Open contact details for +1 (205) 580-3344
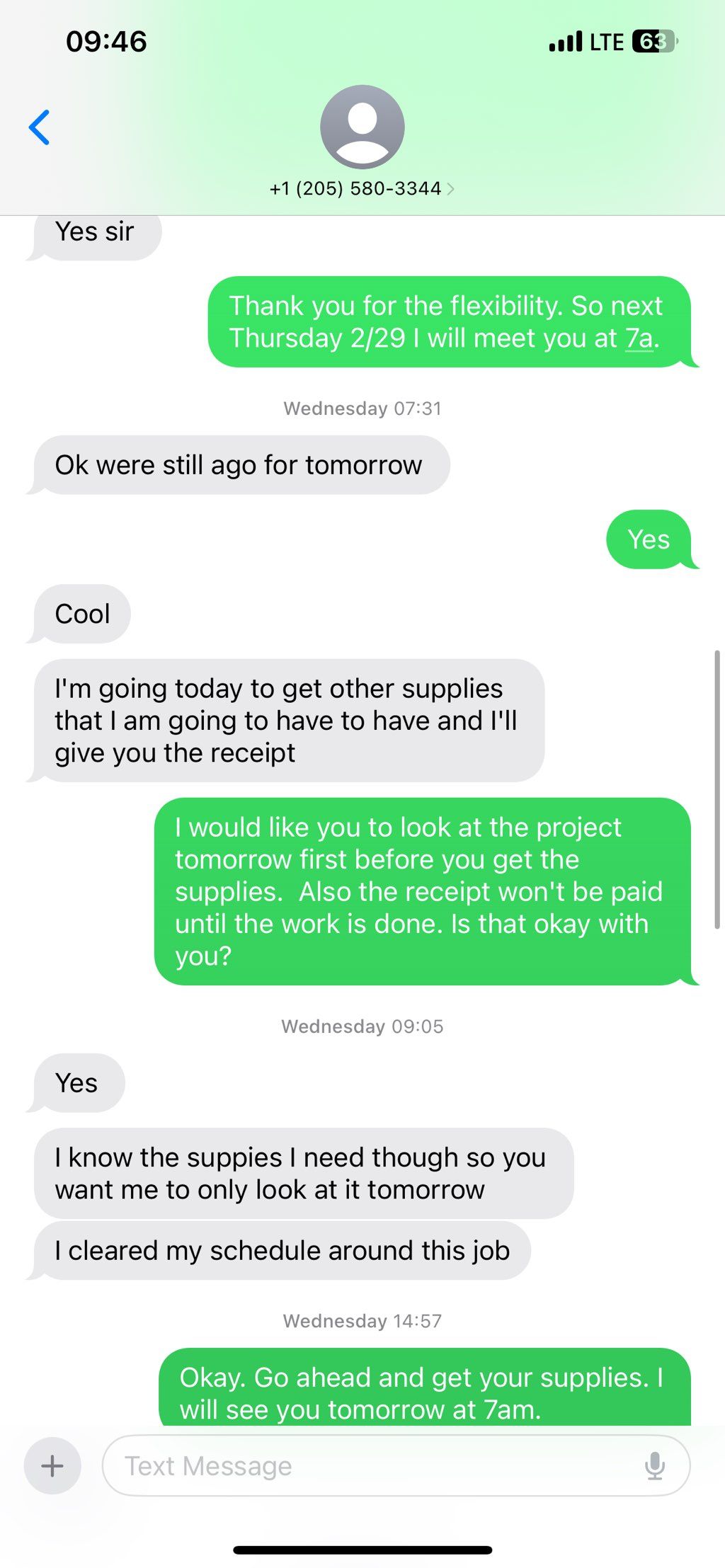 (362, 188)
